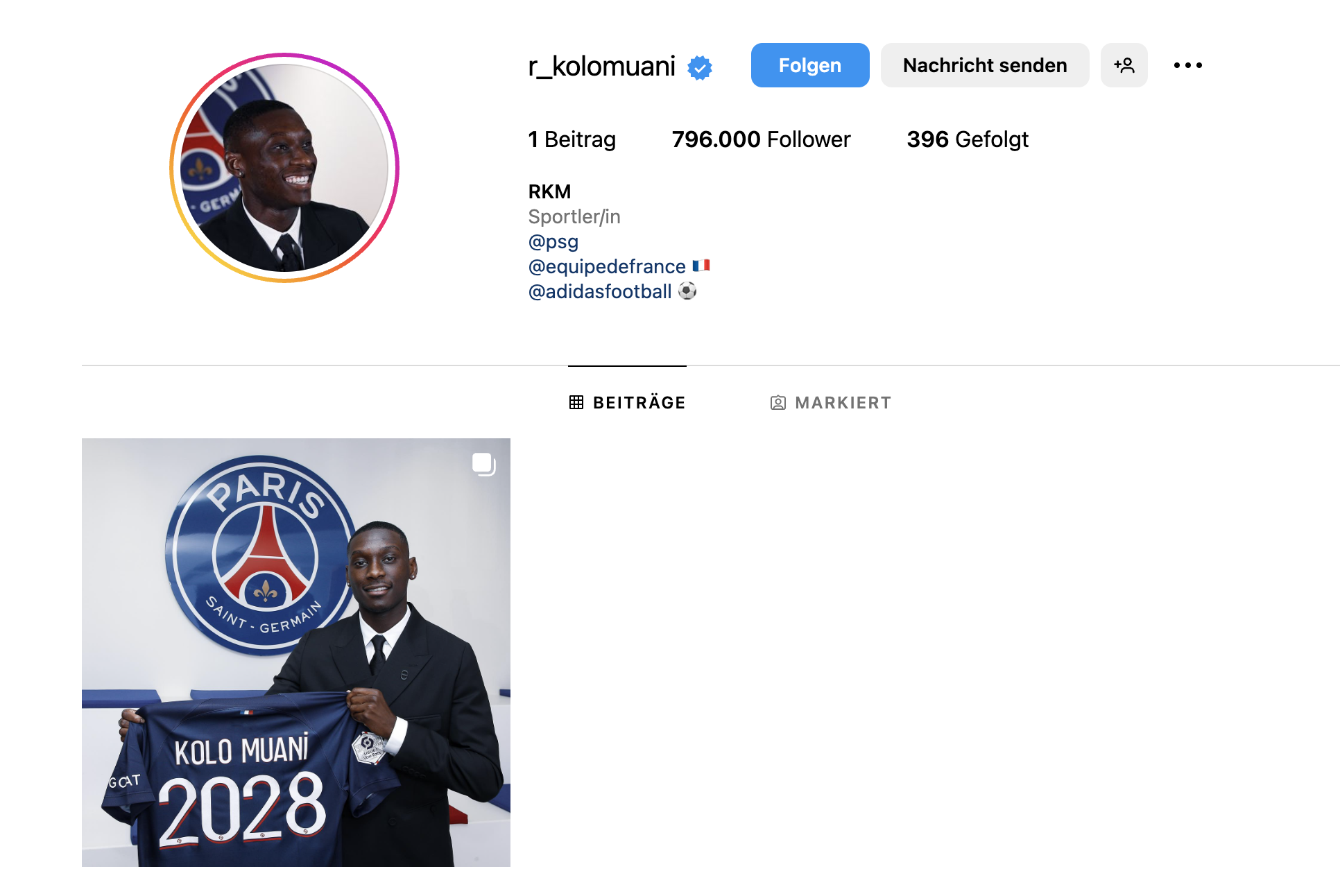Follow r_kolomuani with the Folgen button
The width and height of the screenshot is (1340, 896).
pos(809,65)
